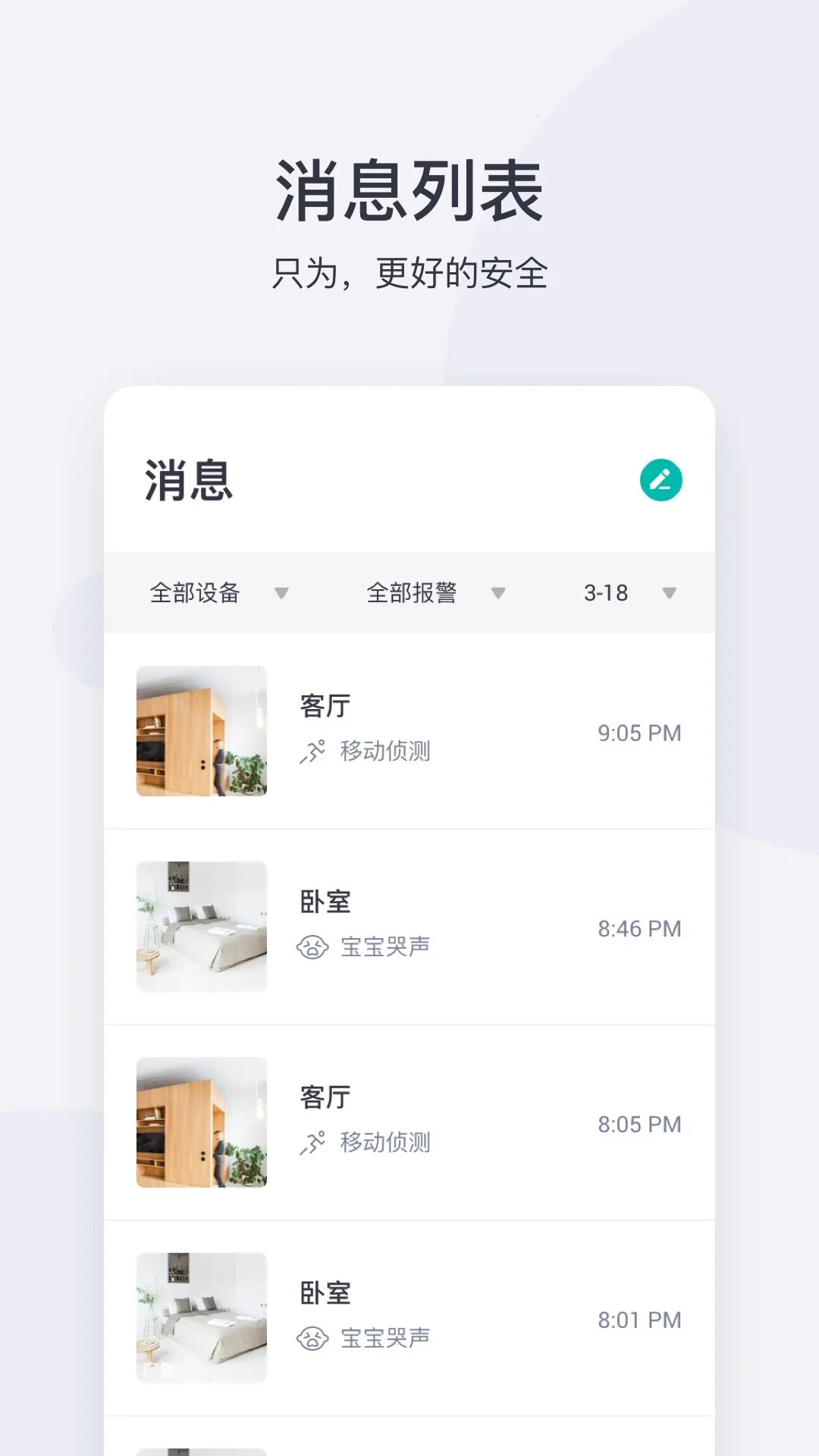This screenshot has width=819, height=1456.
Task: Click the living room thumbnail of 8:05 PM alert
Action: 202,1122
